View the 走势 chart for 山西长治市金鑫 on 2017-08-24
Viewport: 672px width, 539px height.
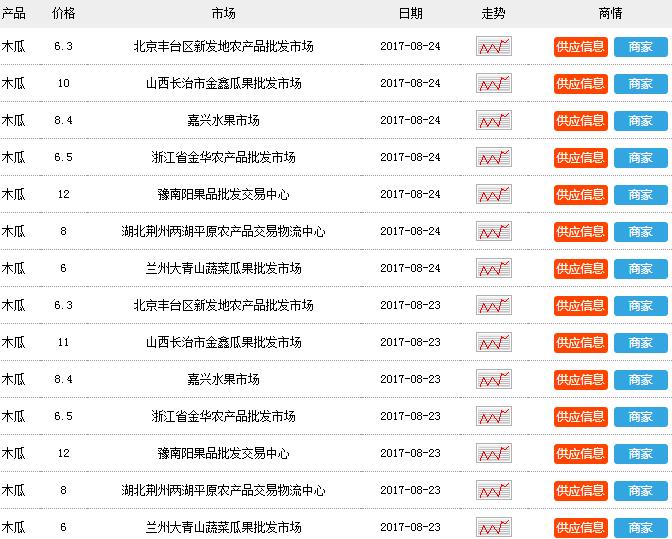pyautogui.click(x=494, y=84)
